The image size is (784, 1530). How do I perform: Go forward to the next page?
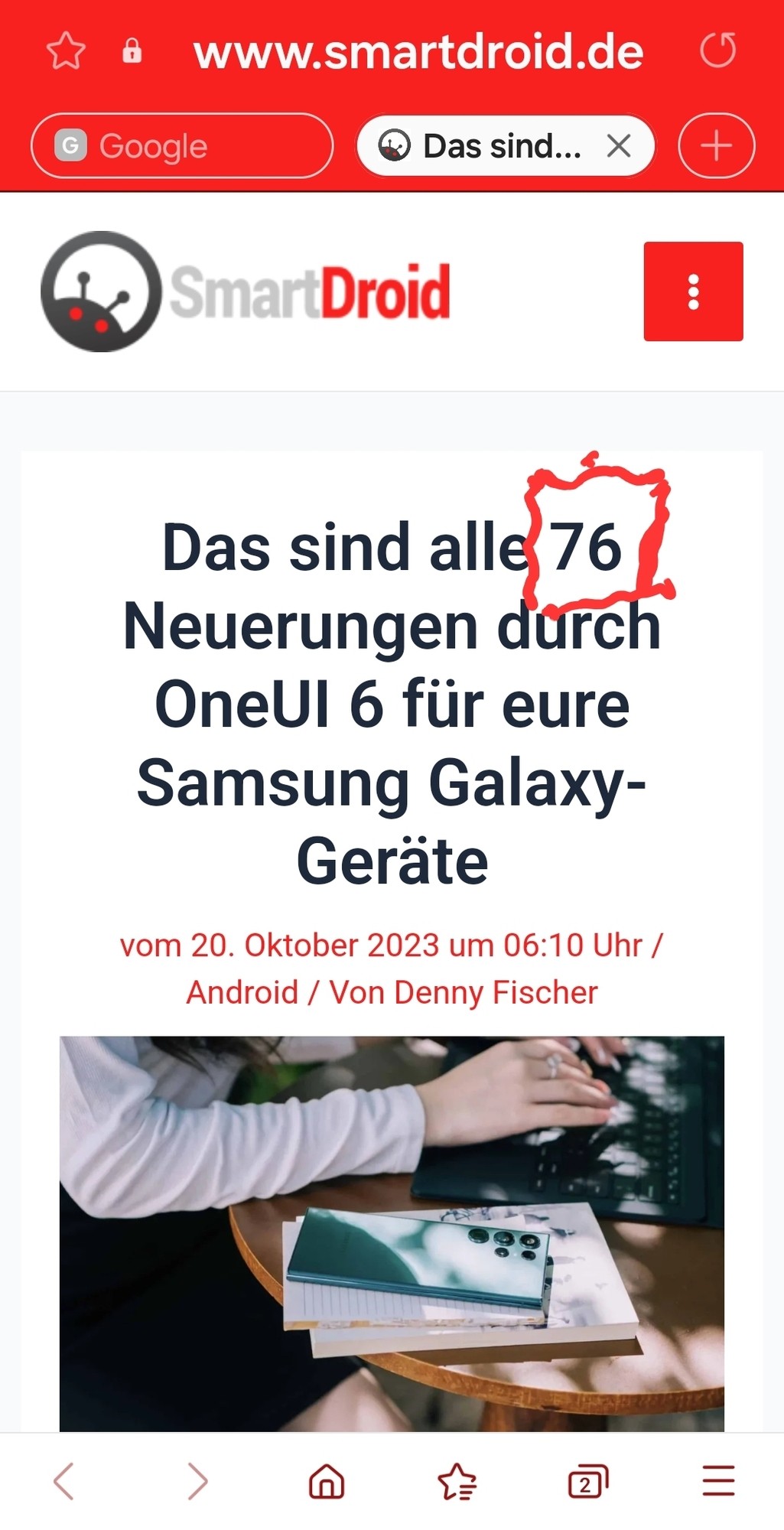(x=197, y=1482)
